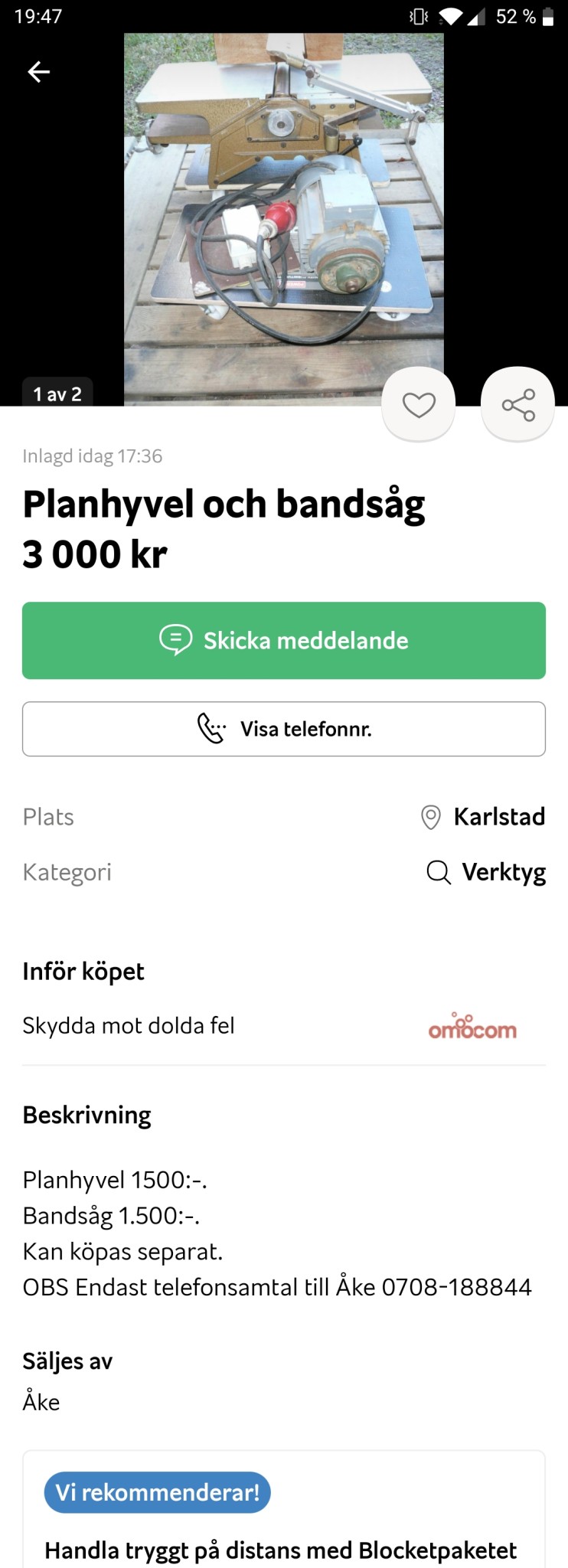Image resolution: width=568 pixels, height=1568 pixels.
Task: Show seller's phone with Visa telefonnr.
Action: tap(284, 729)
